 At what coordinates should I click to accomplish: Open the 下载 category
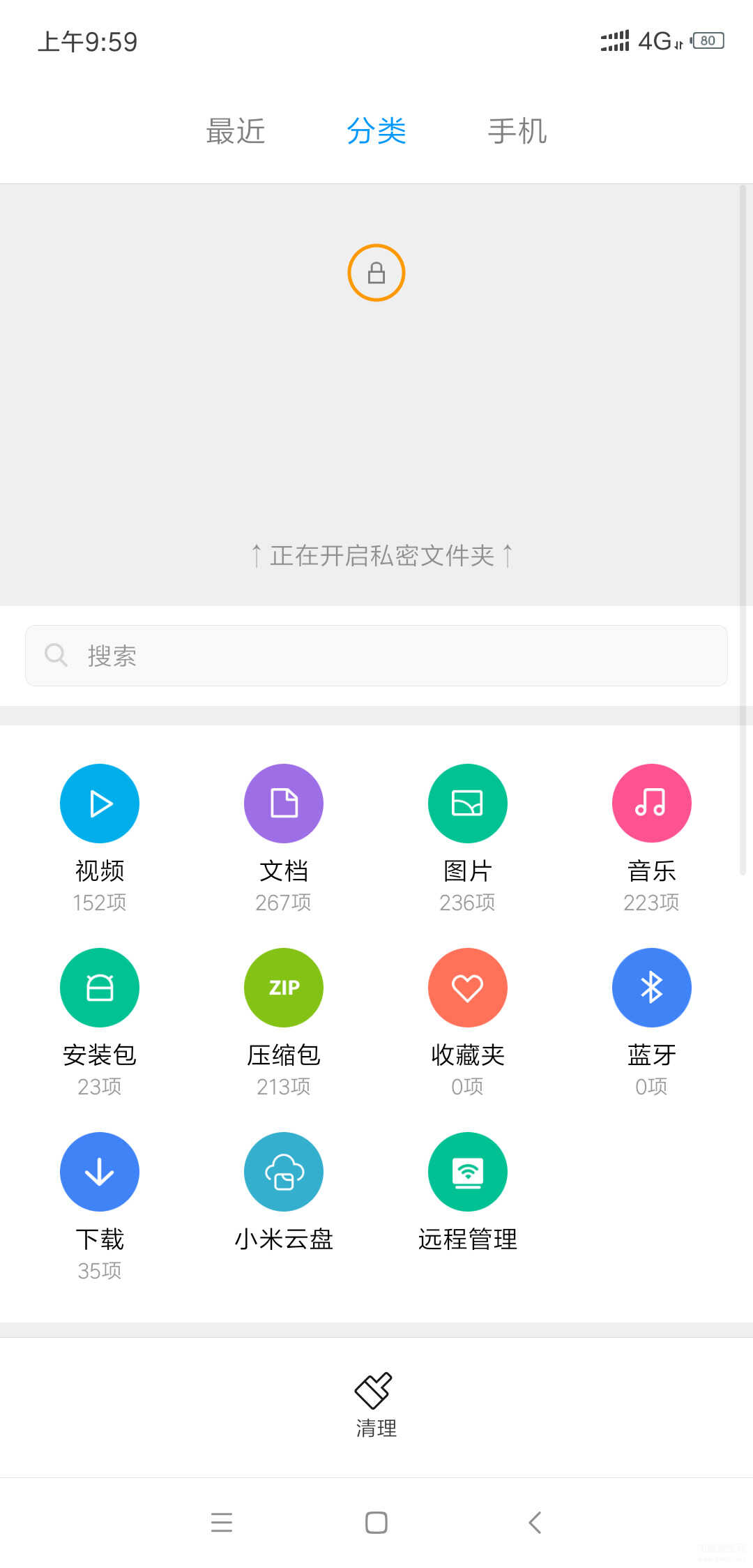(100, 1172)
